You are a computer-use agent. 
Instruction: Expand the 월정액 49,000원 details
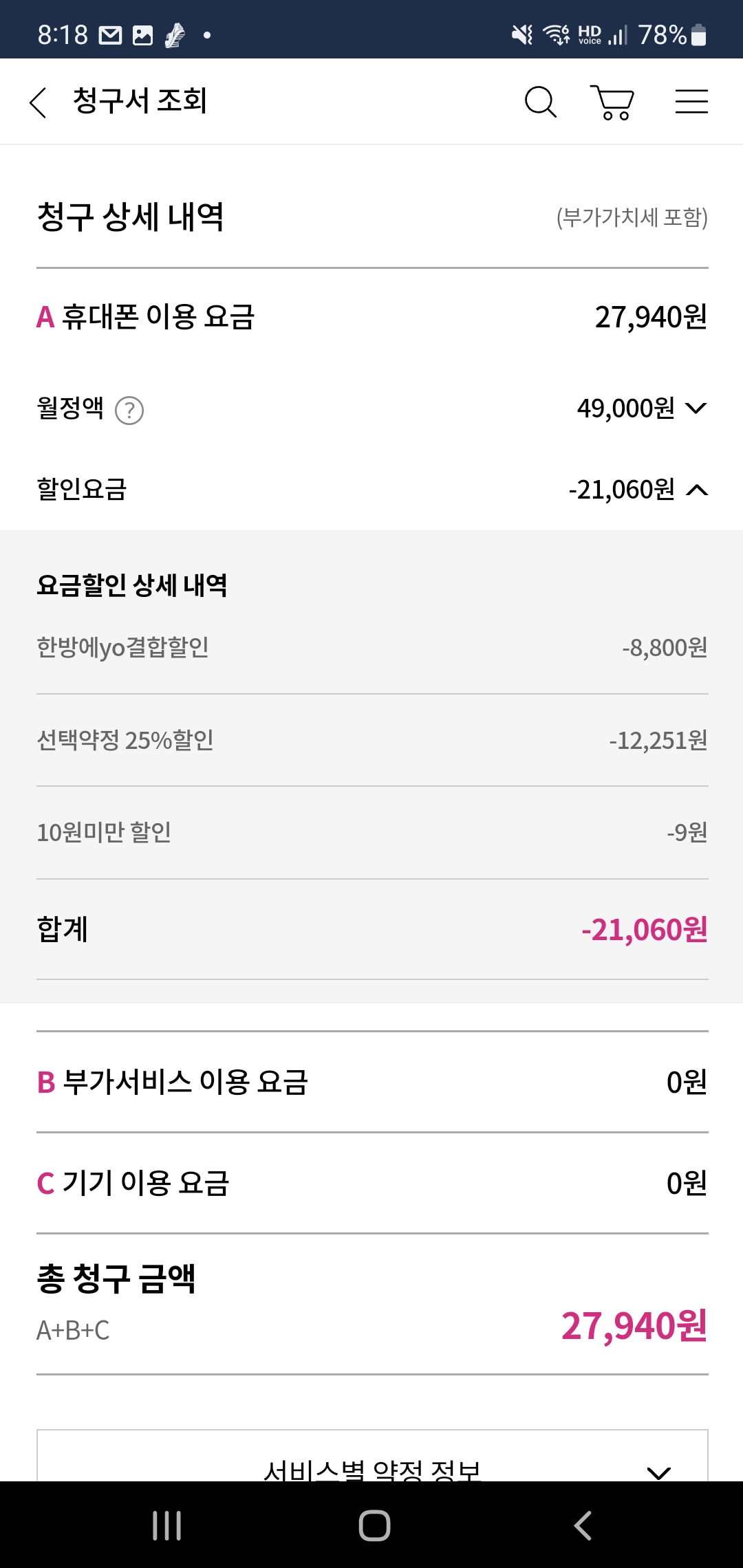pos(696,409)
